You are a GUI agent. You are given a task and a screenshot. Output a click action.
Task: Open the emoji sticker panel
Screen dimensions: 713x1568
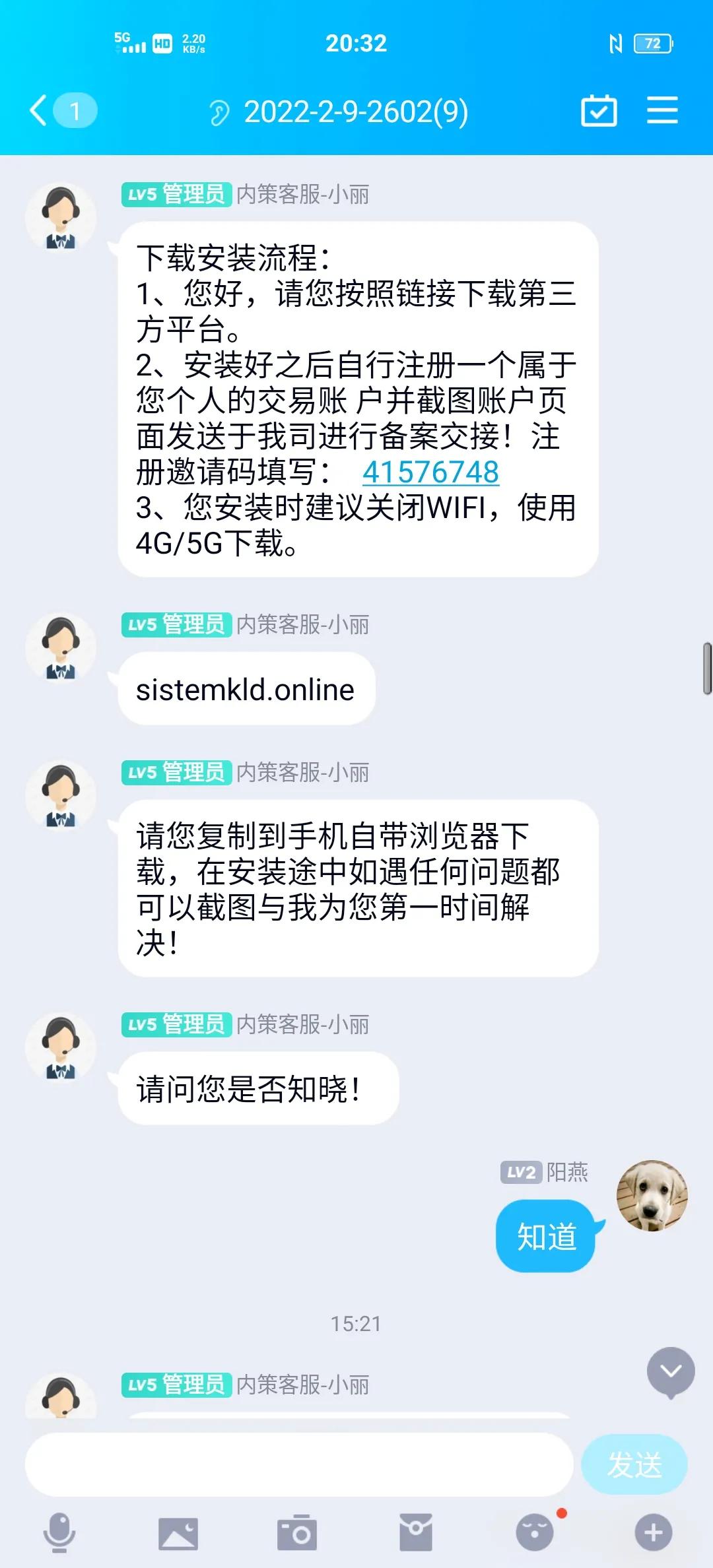[x=535, y=1532]
